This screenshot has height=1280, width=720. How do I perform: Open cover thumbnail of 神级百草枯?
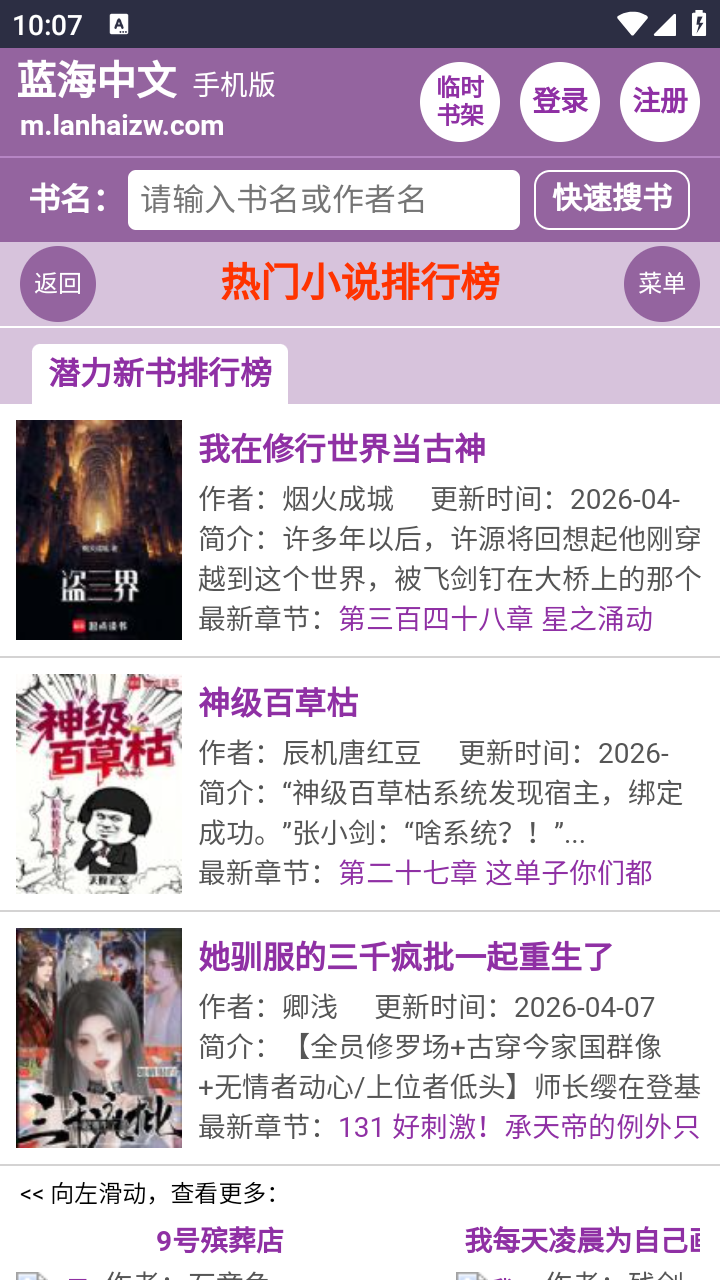[x=98, y=783]
